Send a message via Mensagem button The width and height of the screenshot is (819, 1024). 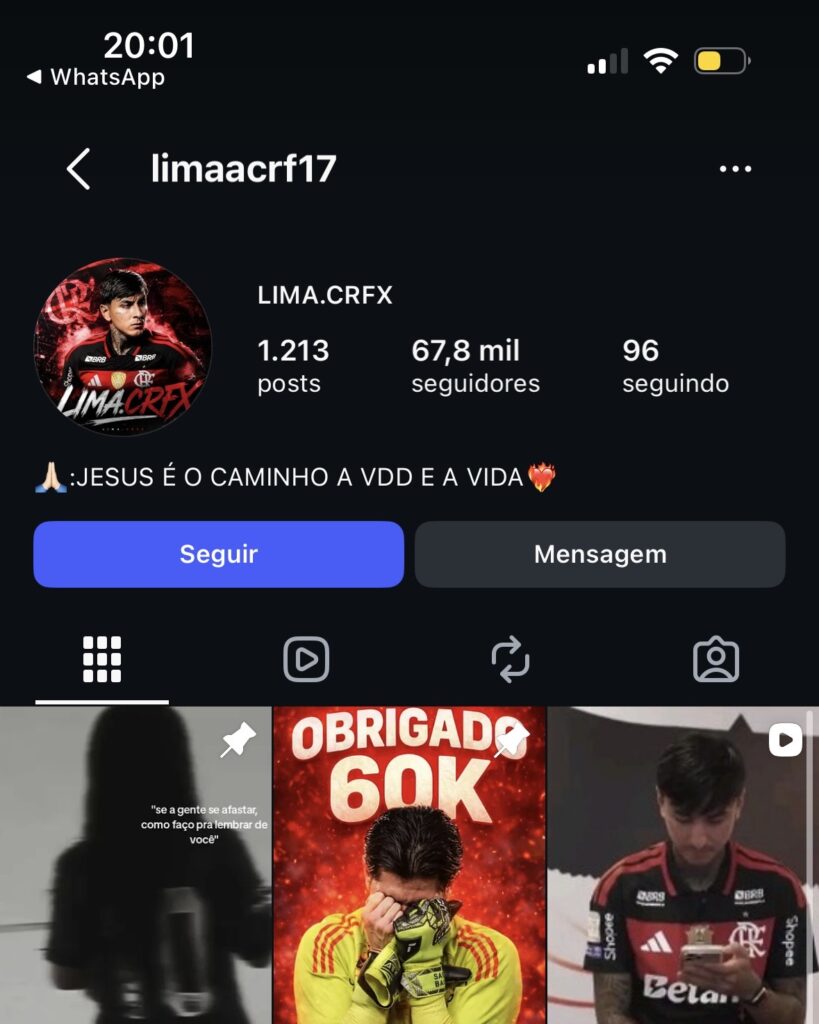[x=600, y=554]
